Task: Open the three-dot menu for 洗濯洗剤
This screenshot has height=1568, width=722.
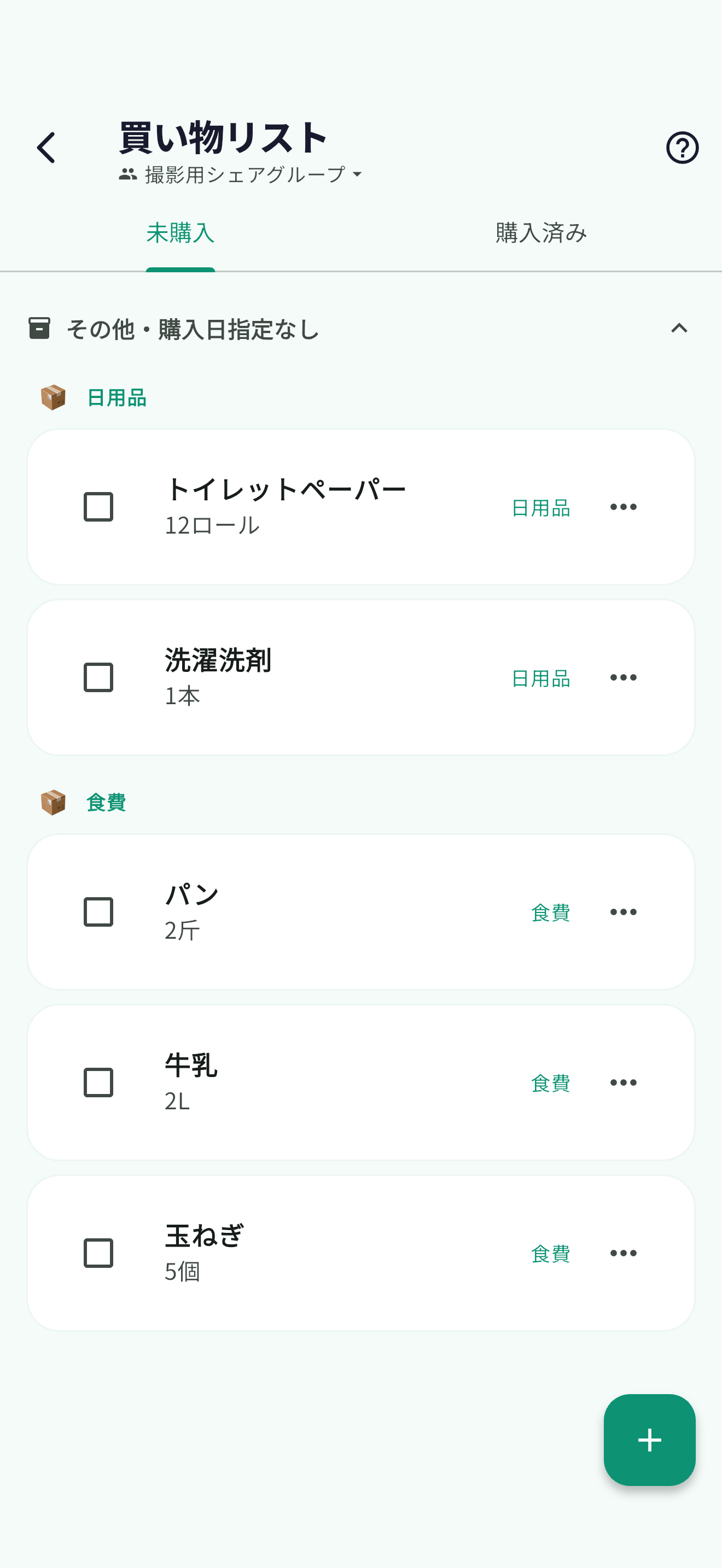Action: click(624, 676)
